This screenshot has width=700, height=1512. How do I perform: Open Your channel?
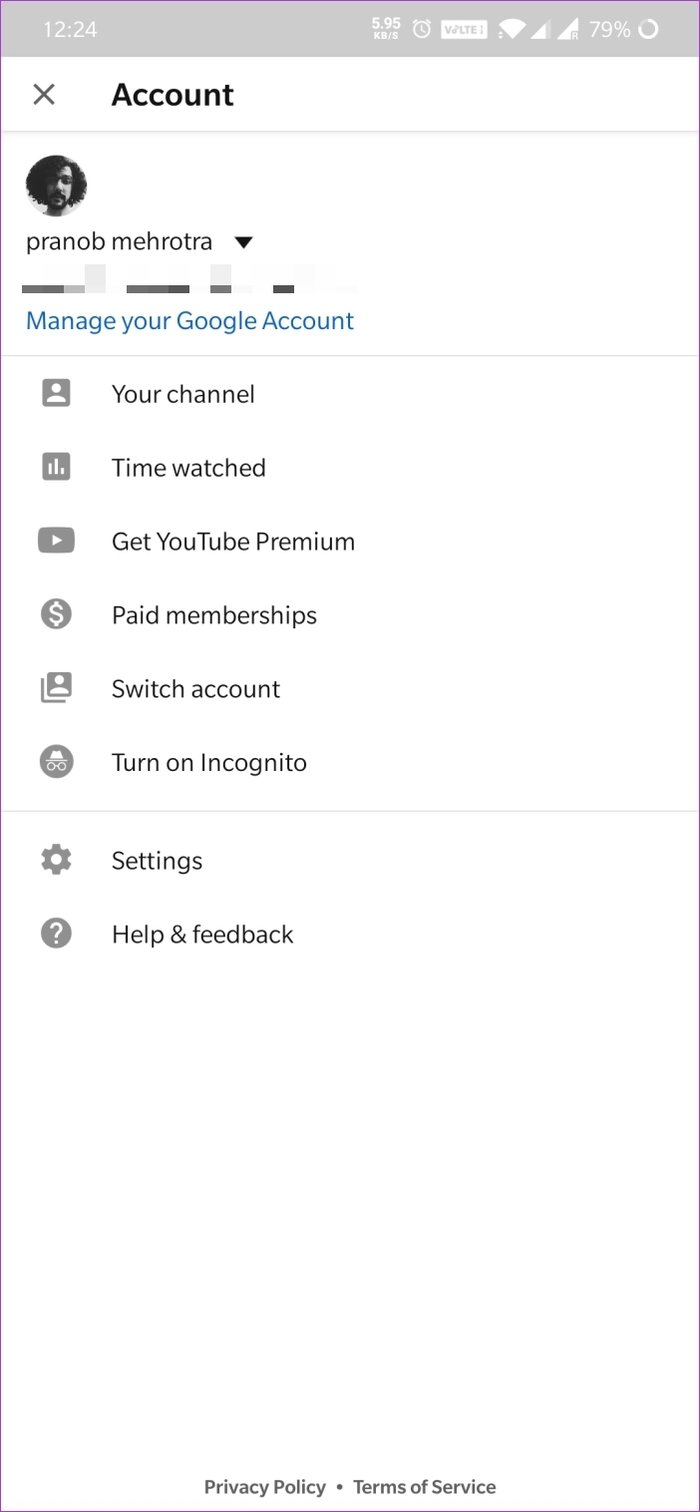point(183,394)
